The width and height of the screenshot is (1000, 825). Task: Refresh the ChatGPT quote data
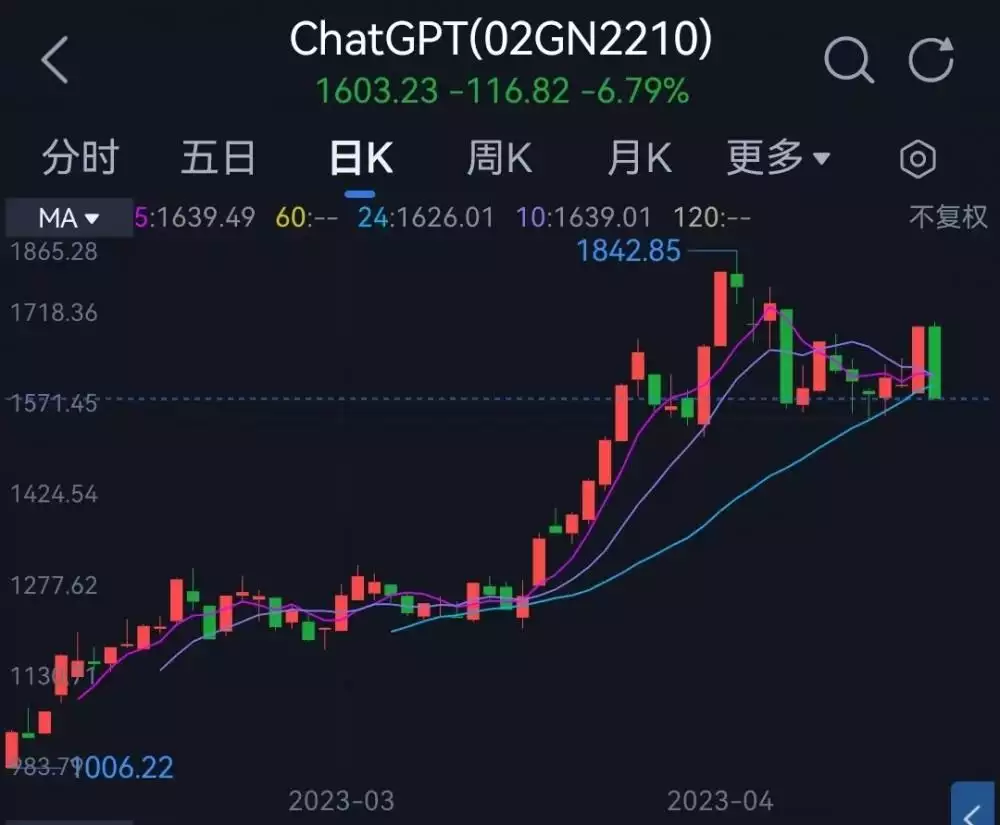930,61
